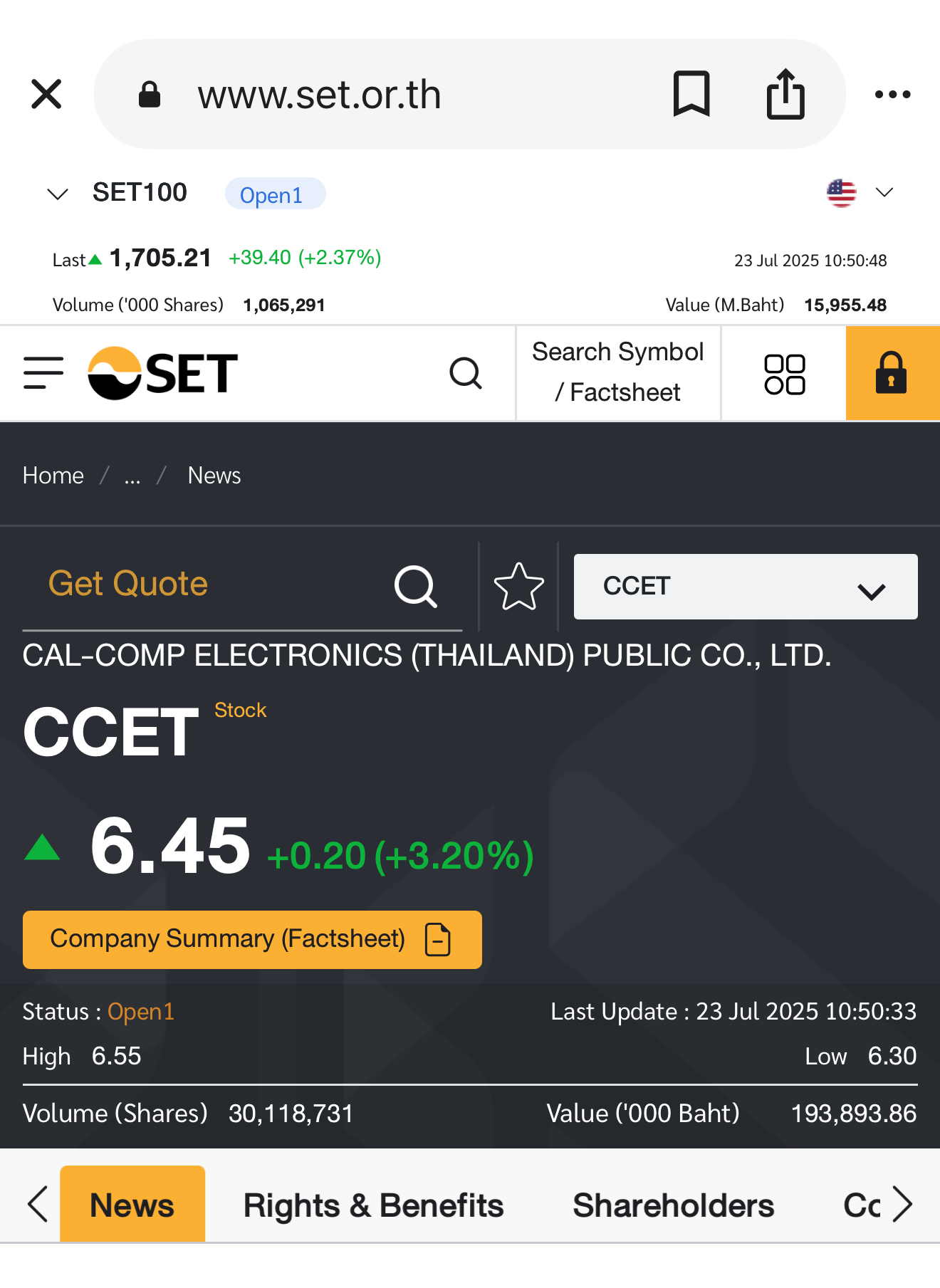This screenshot has width=940, height=1288.
Task: Expand the SET100 index dropdown
Action: coord(58,194)
